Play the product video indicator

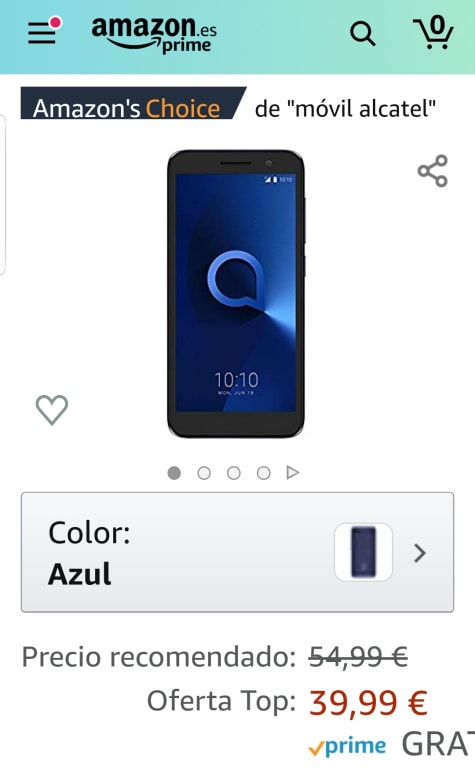293,473
